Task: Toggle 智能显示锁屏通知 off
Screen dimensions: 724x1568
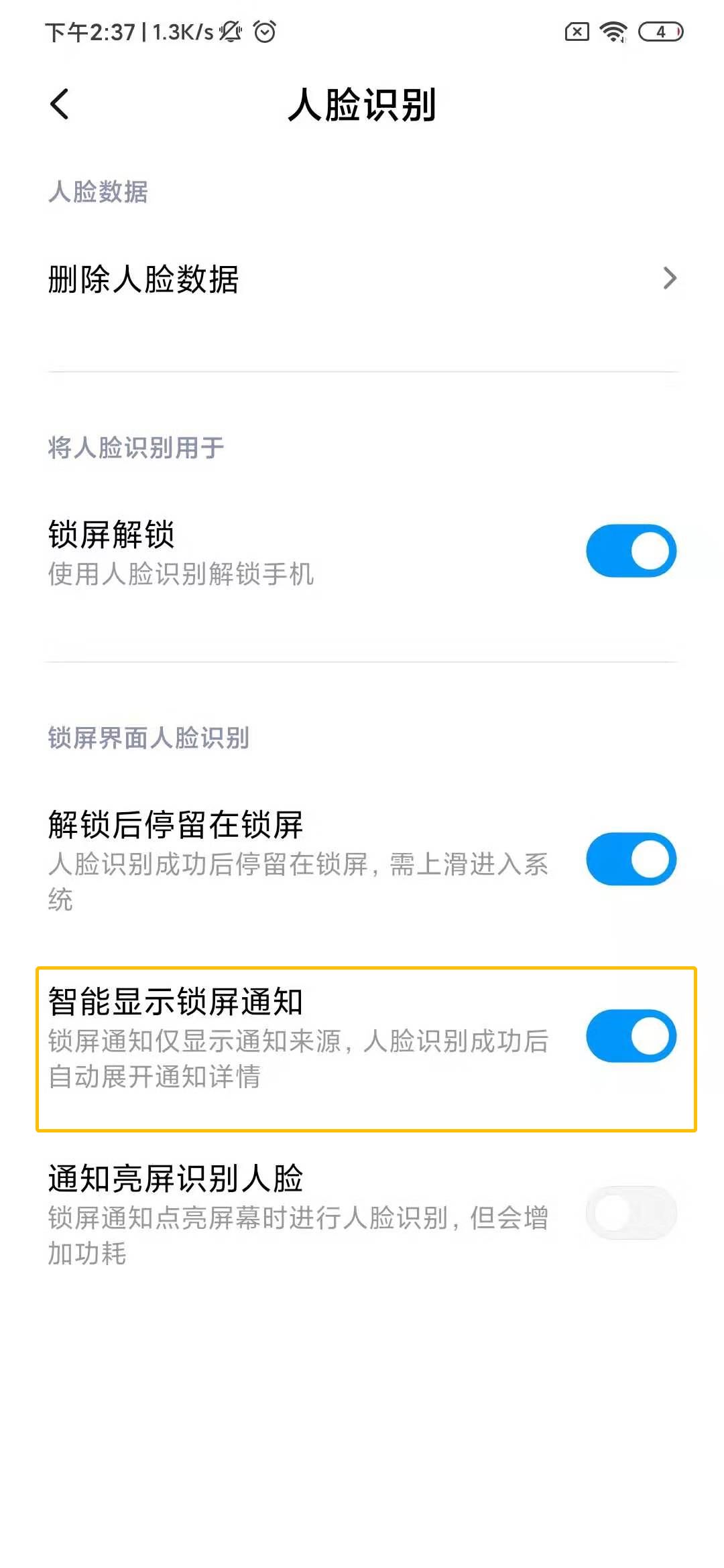Action: pos(631,1036)
